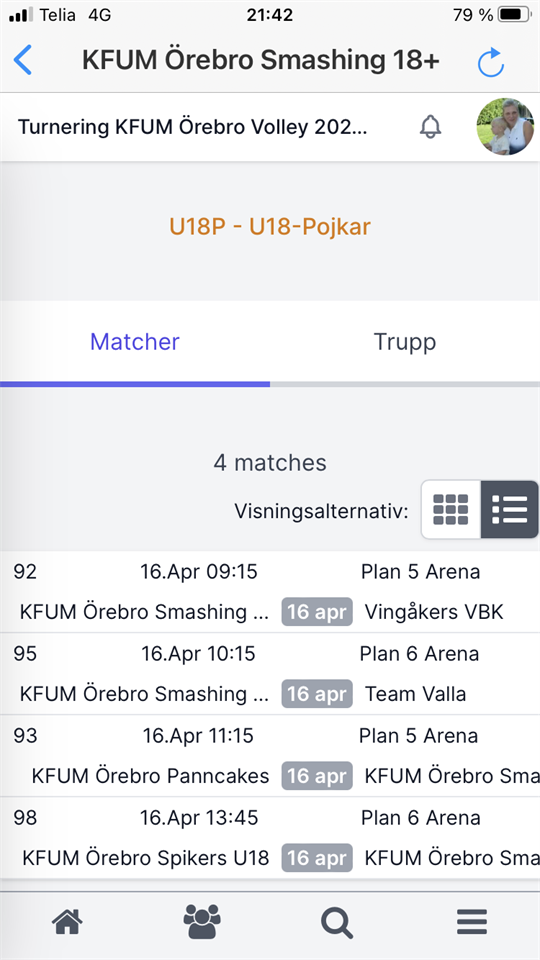This screenshot has height=960, width=540.
Task: Open the hamburger menu in bottom bar
Action: click(x=472, y=921)
